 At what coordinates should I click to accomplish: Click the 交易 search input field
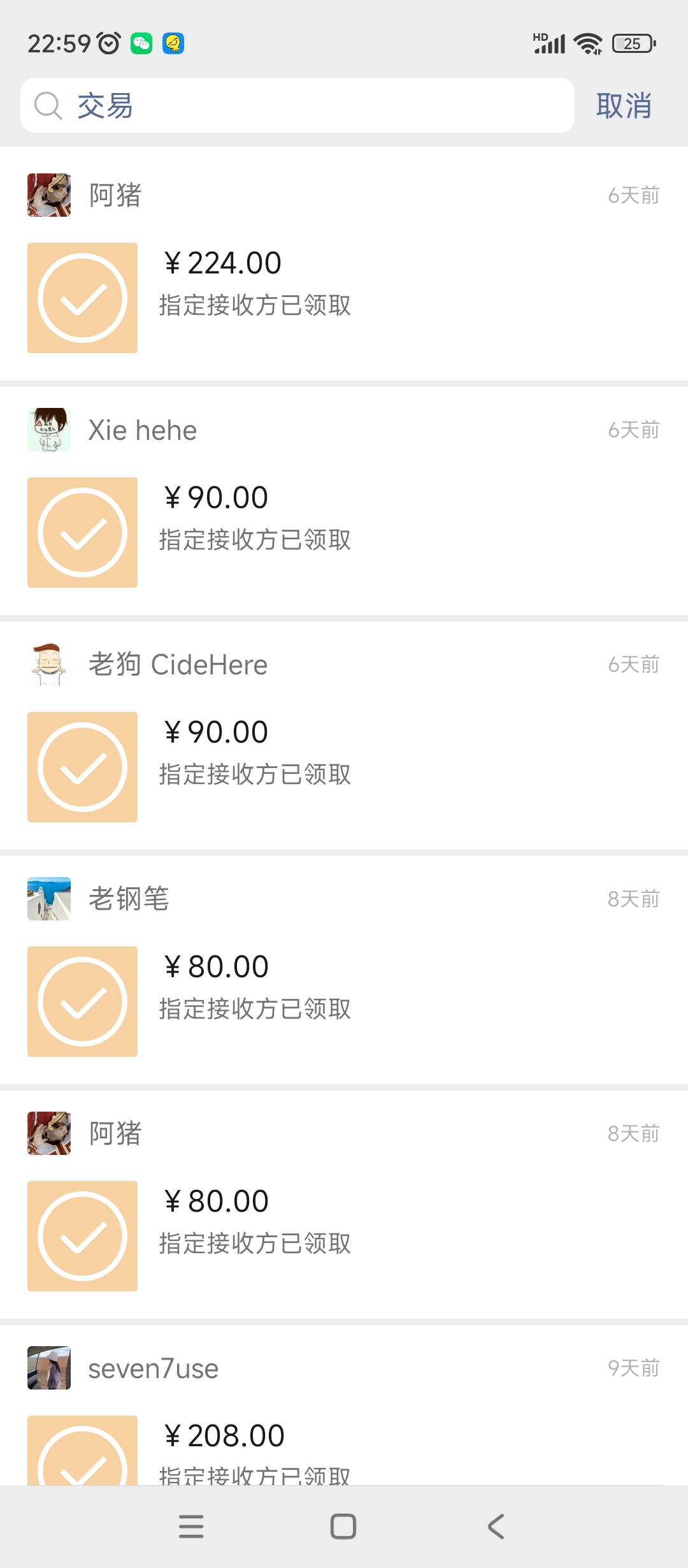[x=255, y=105]
